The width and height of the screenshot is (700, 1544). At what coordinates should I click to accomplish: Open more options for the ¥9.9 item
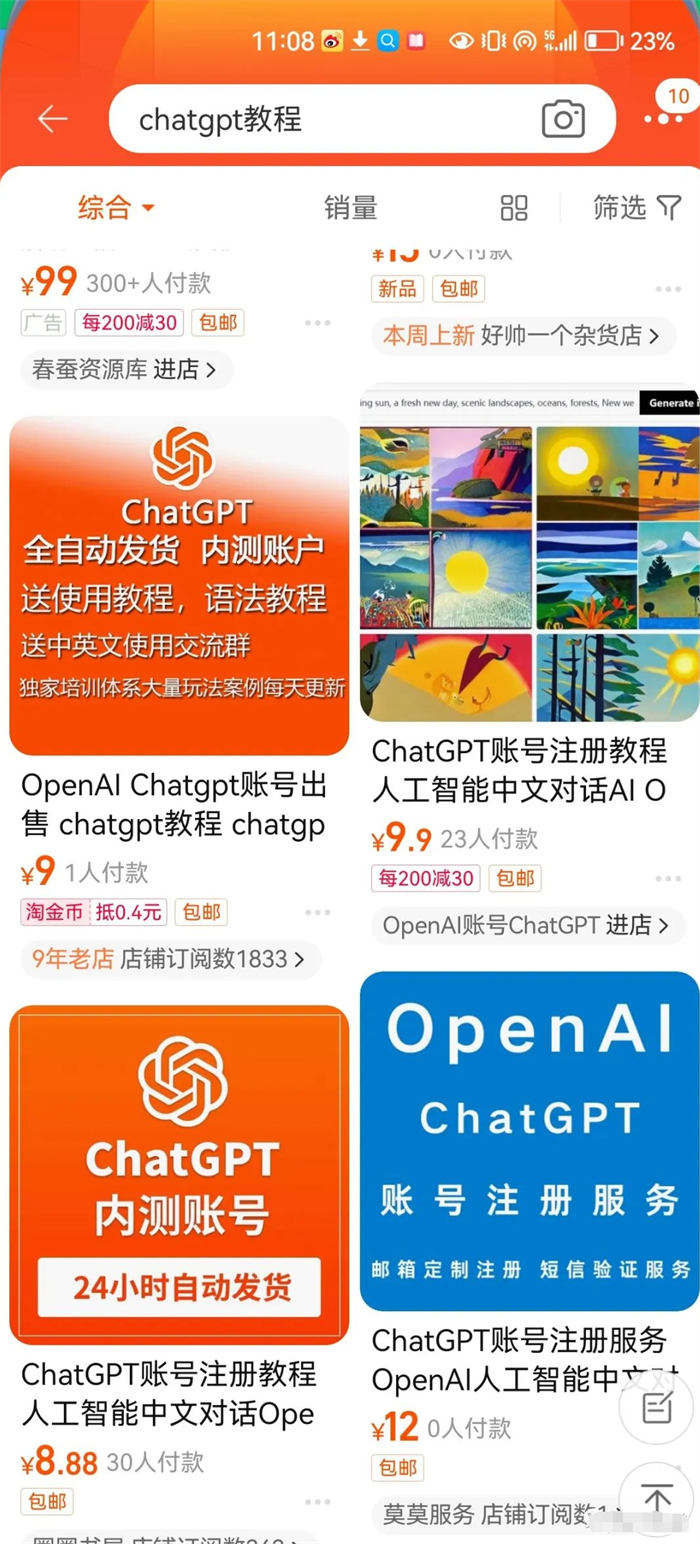pyautogui.click(x=667, y=879)
